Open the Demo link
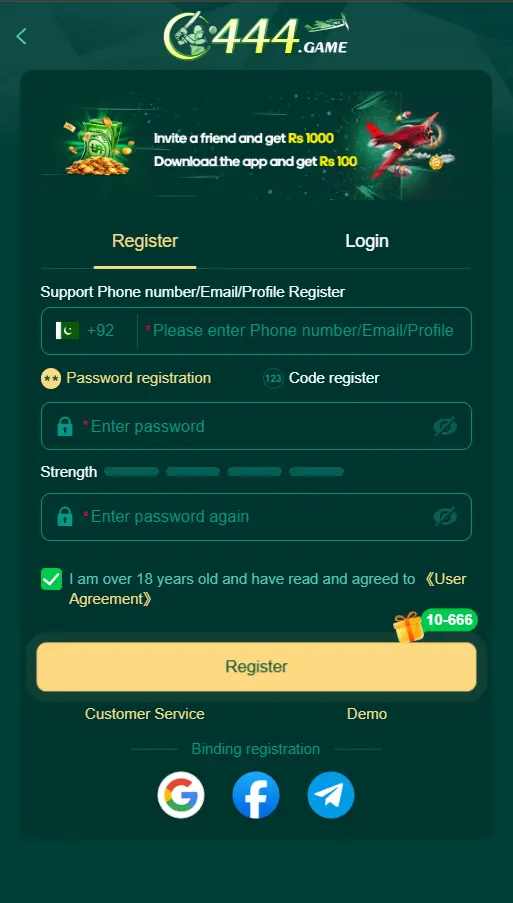 367,714
